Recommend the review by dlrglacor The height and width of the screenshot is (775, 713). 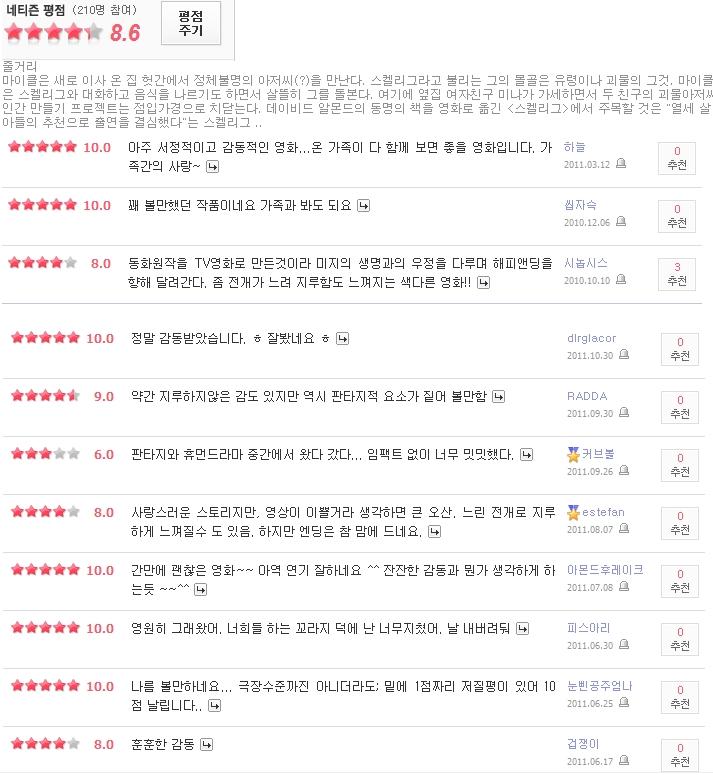tap(679, 349)
